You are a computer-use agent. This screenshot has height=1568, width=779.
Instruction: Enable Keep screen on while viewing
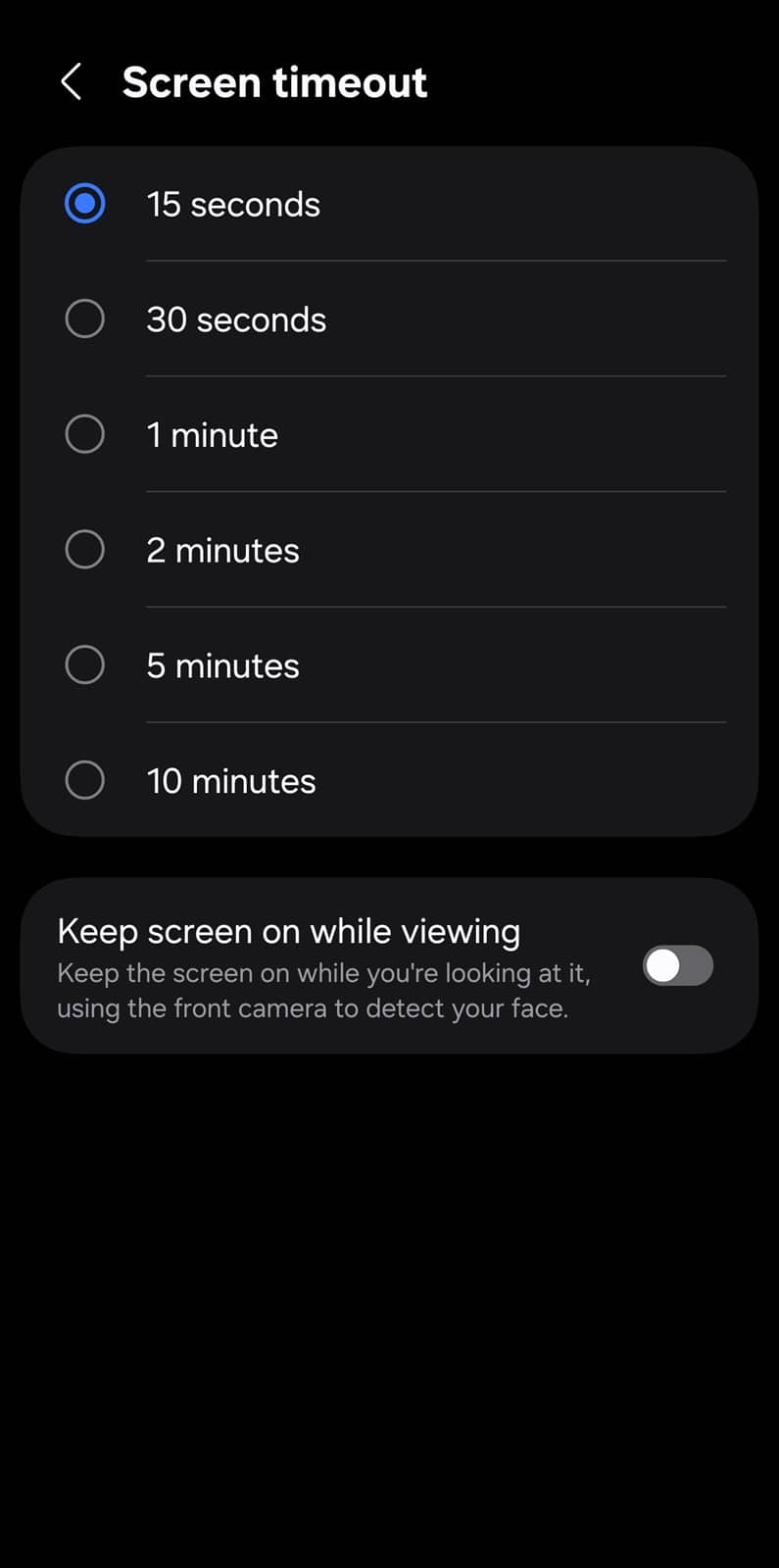pyautogui.click(x=677, y=966)
